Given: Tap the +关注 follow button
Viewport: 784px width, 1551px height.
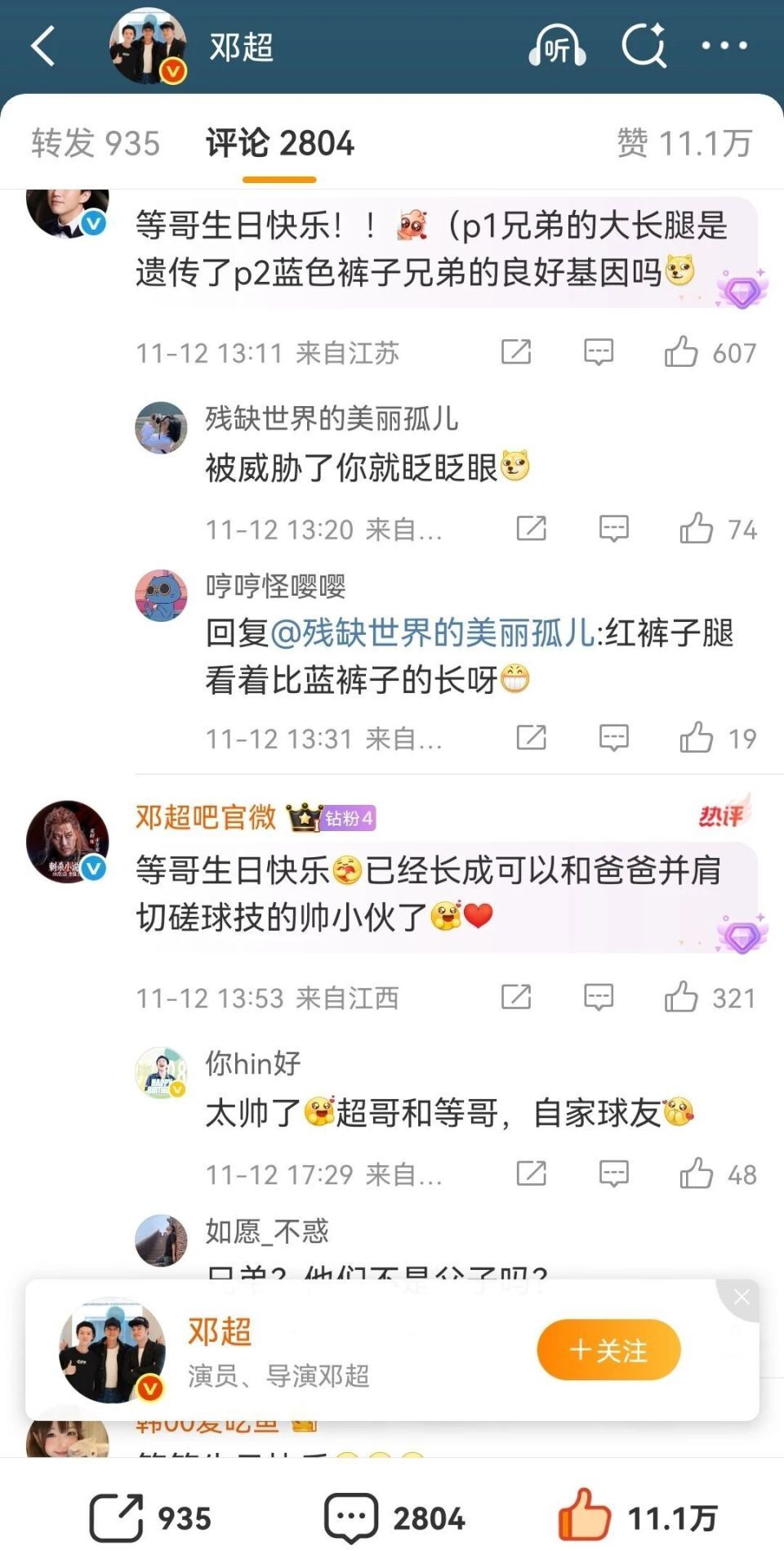Looking at the screenshot, I should [x=608, y=1351].
